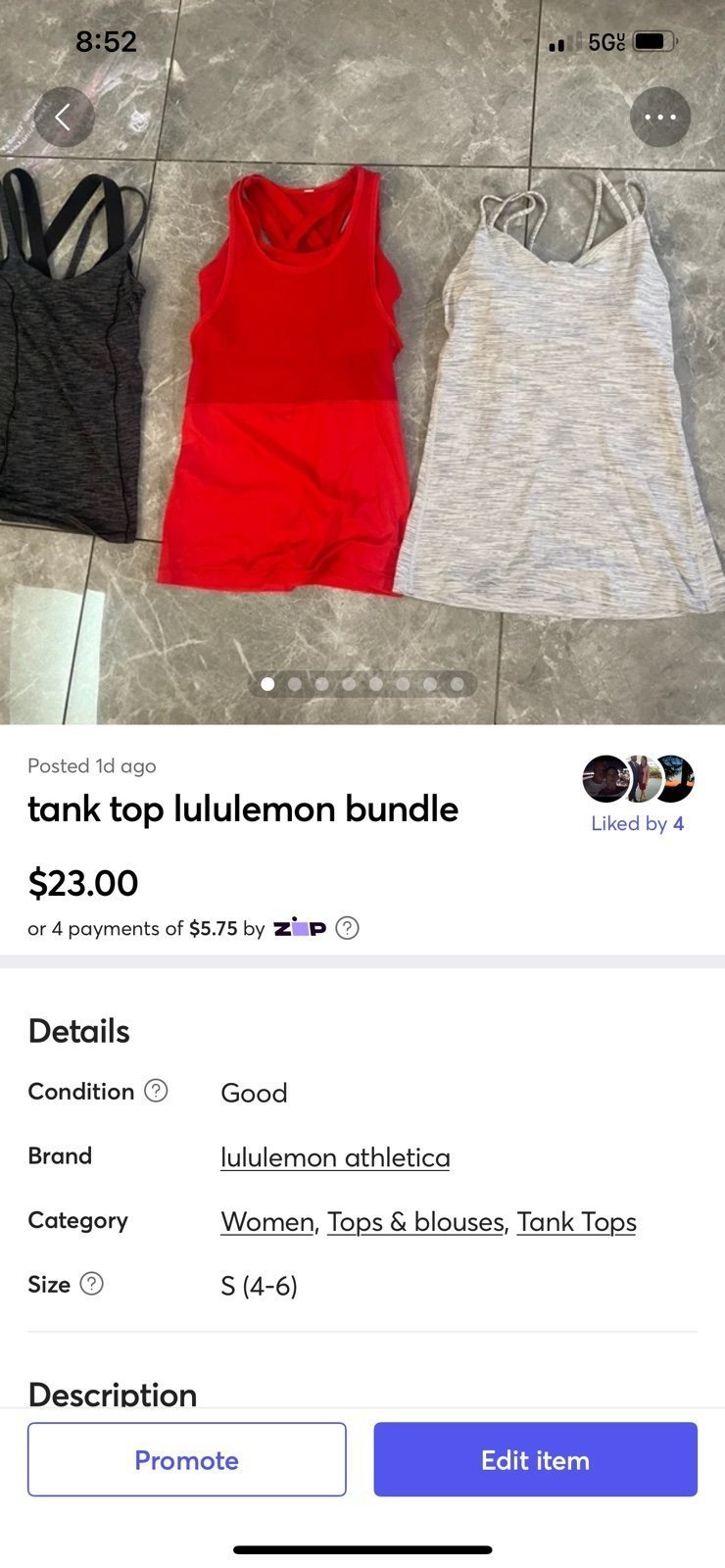The width and height of the screenshot is (725, 1568).
Task: Open the three-dot overflow menu
Action: pyautogui.click(x=660, y=118)
